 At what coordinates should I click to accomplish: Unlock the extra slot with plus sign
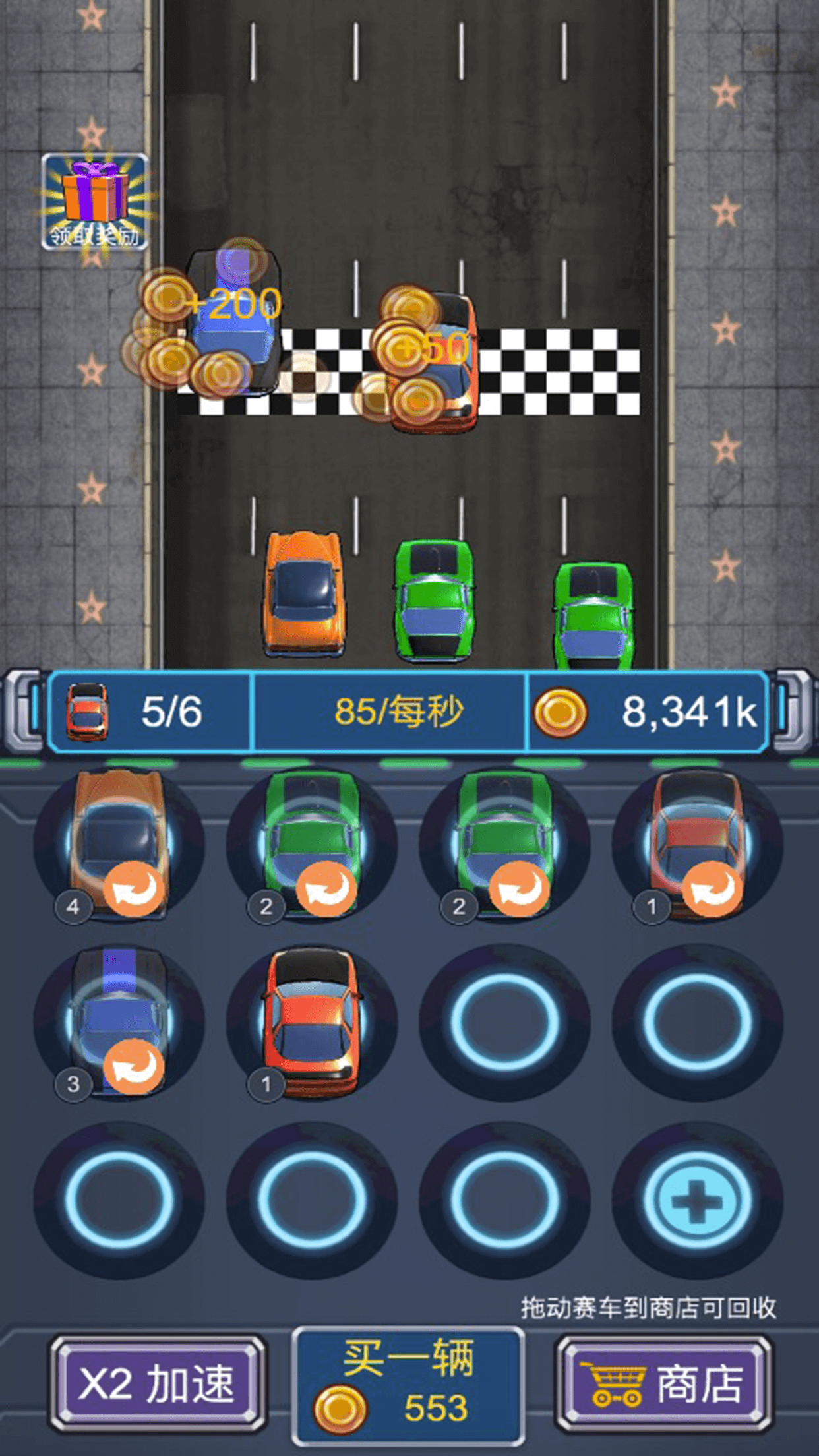click(x=697, y=1201)
